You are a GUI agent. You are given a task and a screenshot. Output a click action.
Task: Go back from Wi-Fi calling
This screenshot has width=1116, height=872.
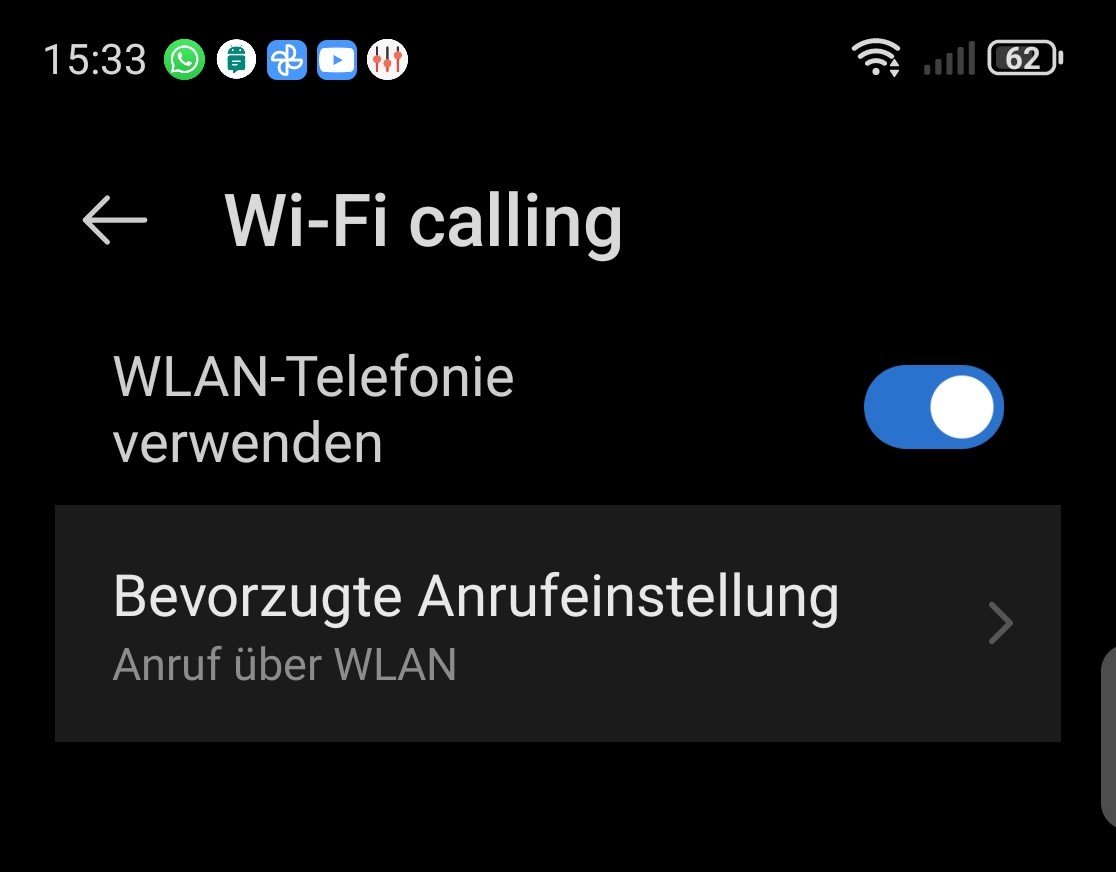pyautogui.click(x=114, y=219)
